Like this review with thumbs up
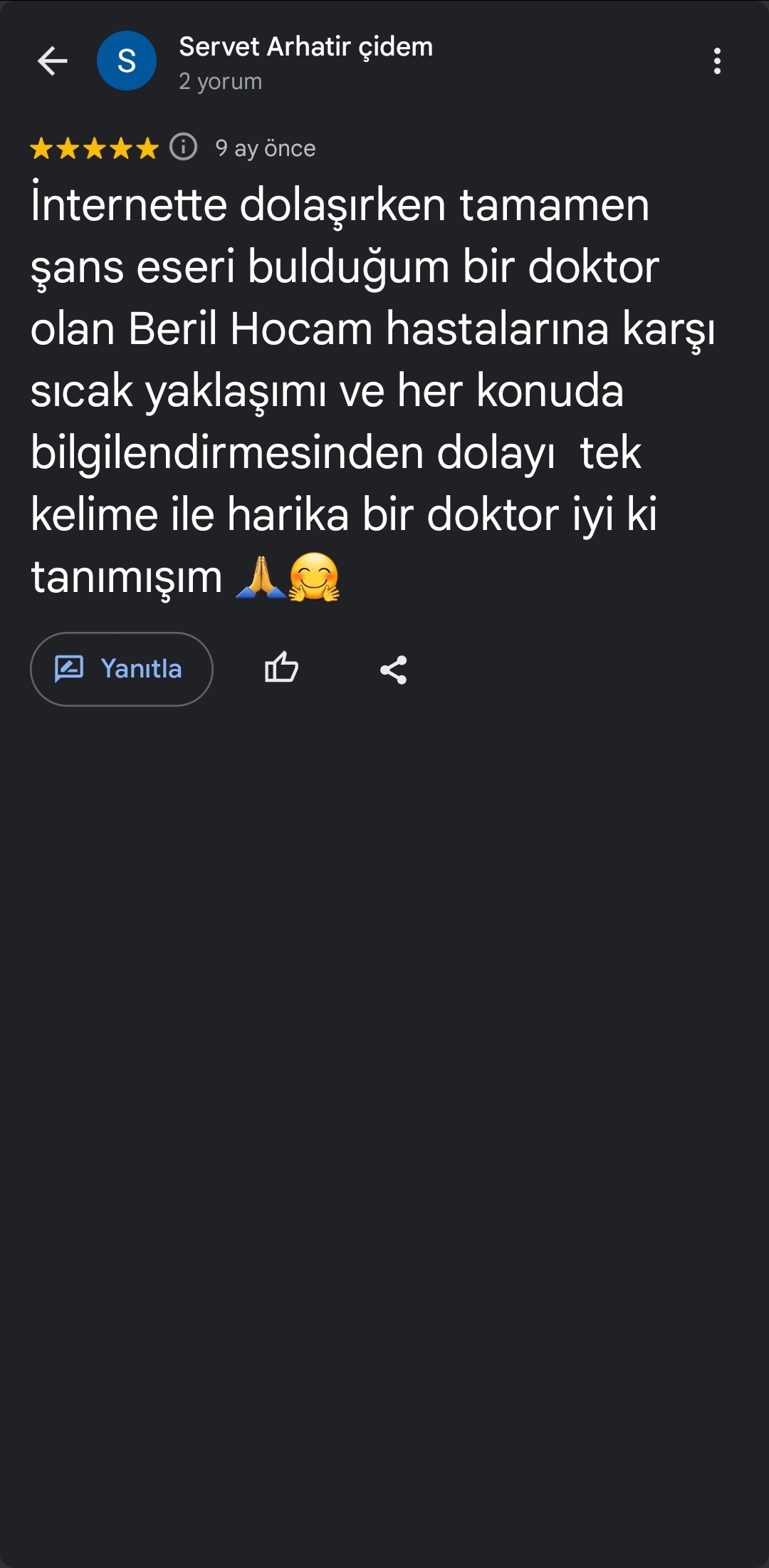 click(281, 669)
